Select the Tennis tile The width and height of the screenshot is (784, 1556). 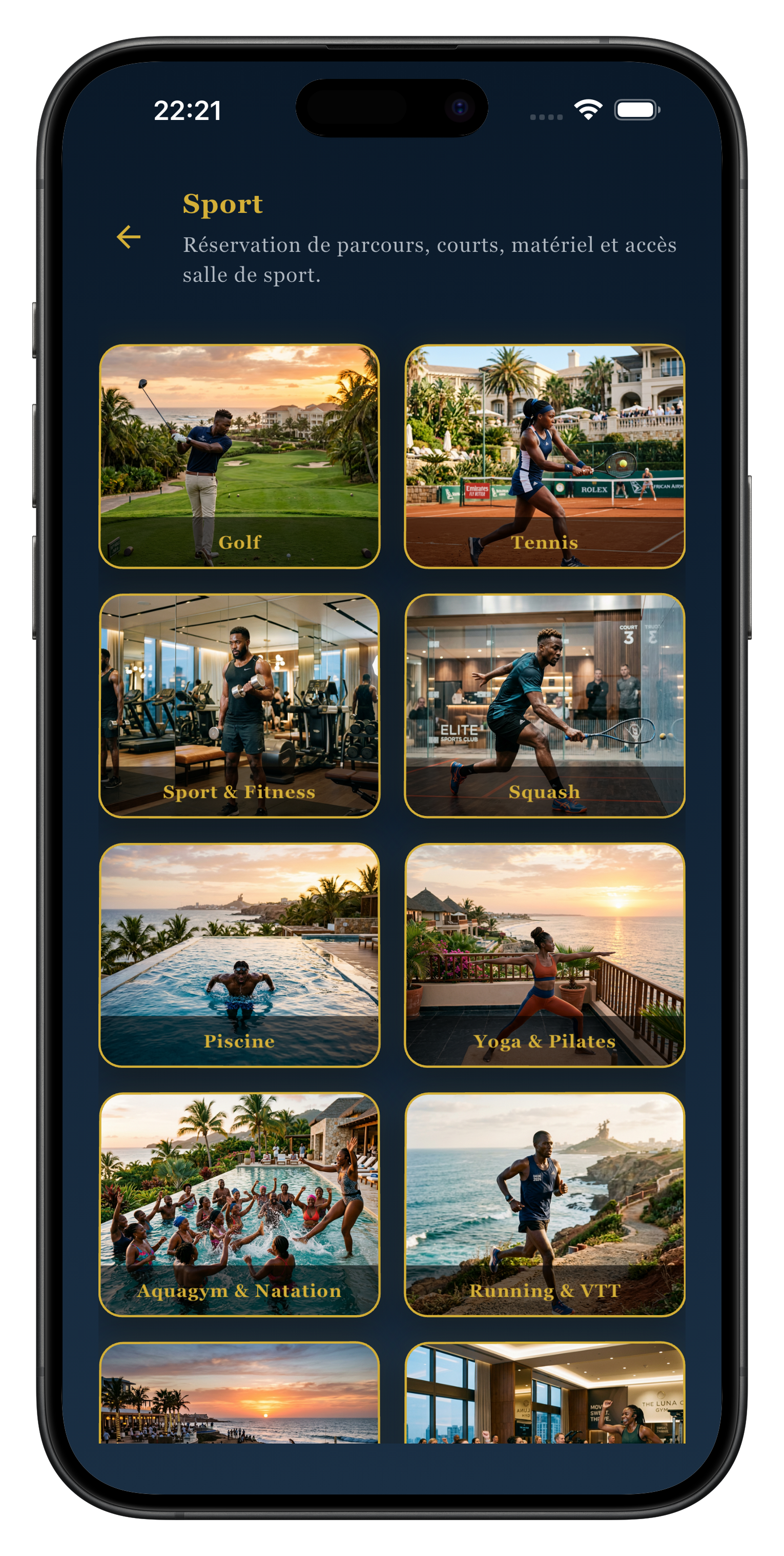pos(544,456)
